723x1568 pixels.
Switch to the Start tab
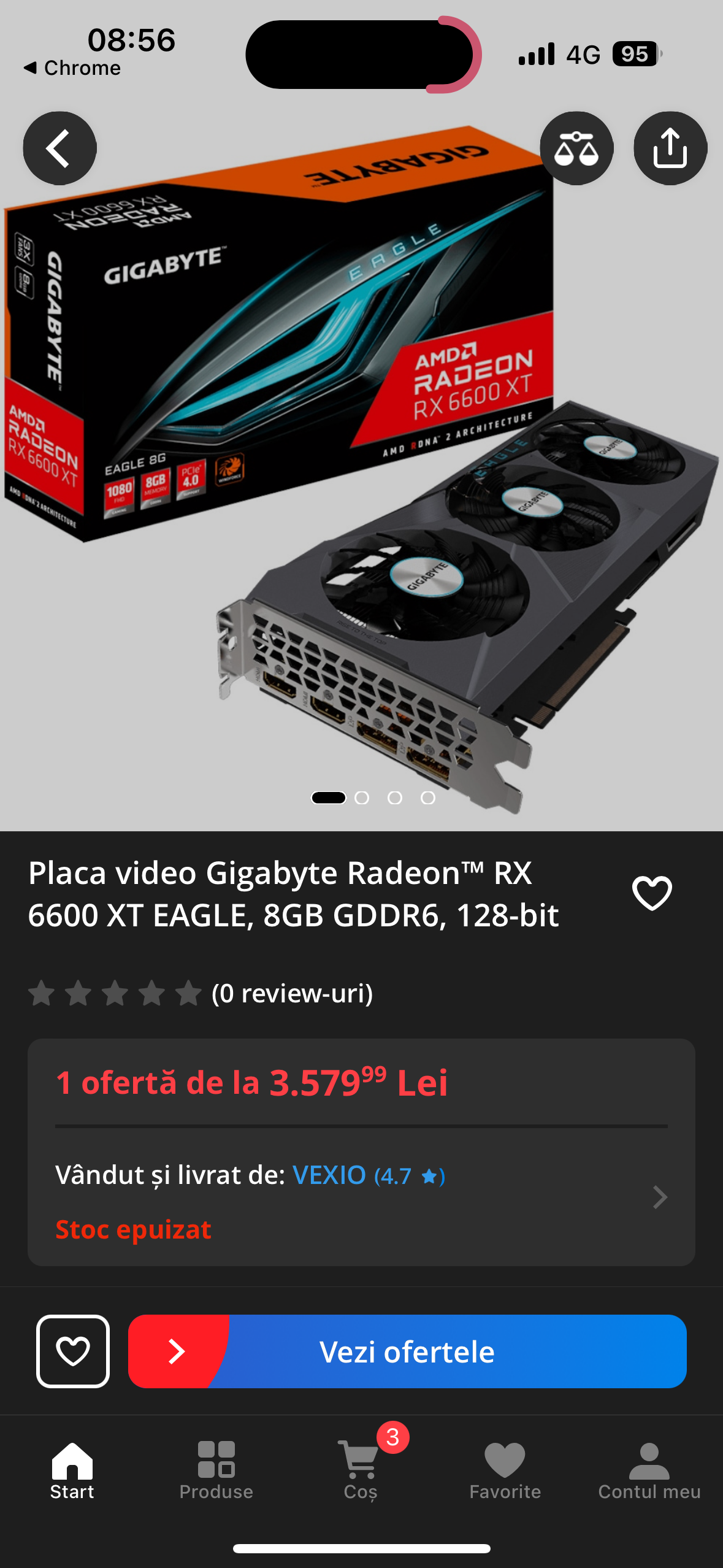point(72,1470)
